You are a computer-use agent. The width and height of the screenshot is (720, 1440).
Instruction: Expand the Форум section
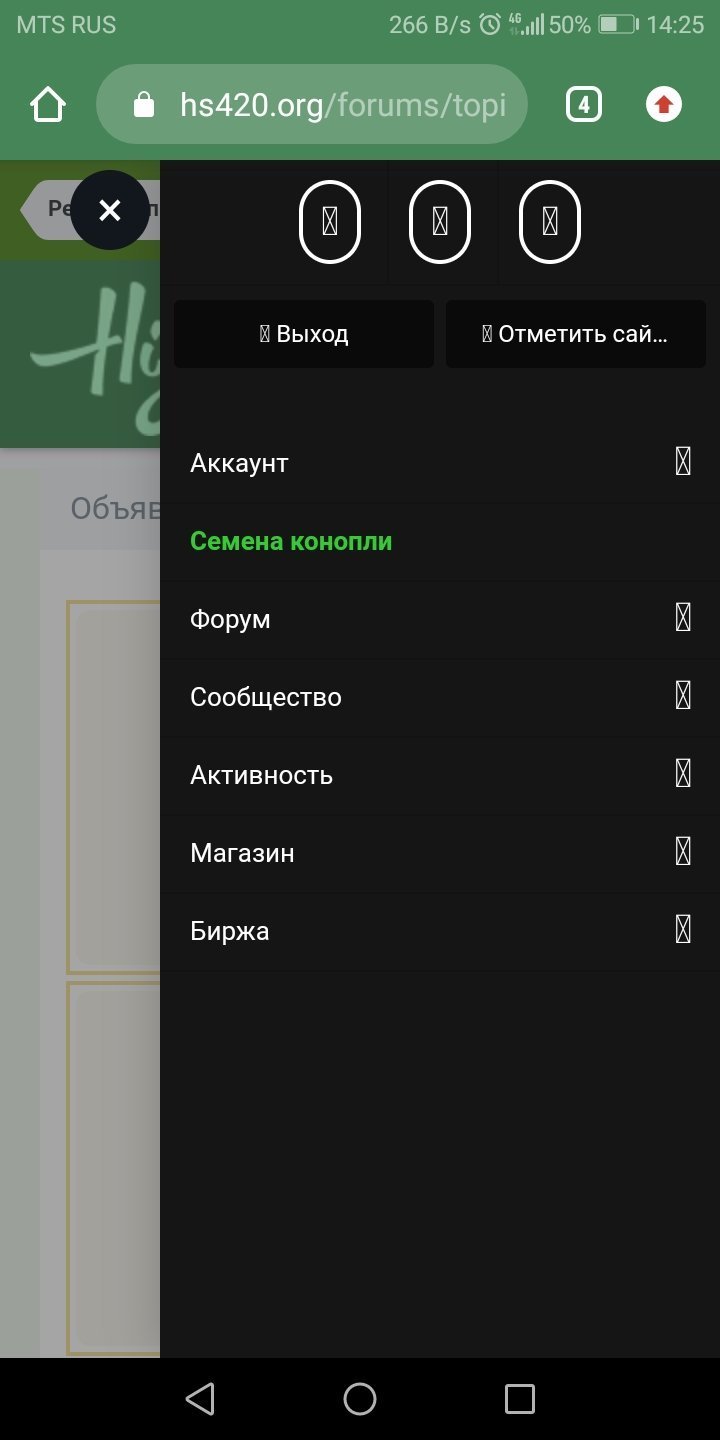(440, 619)
